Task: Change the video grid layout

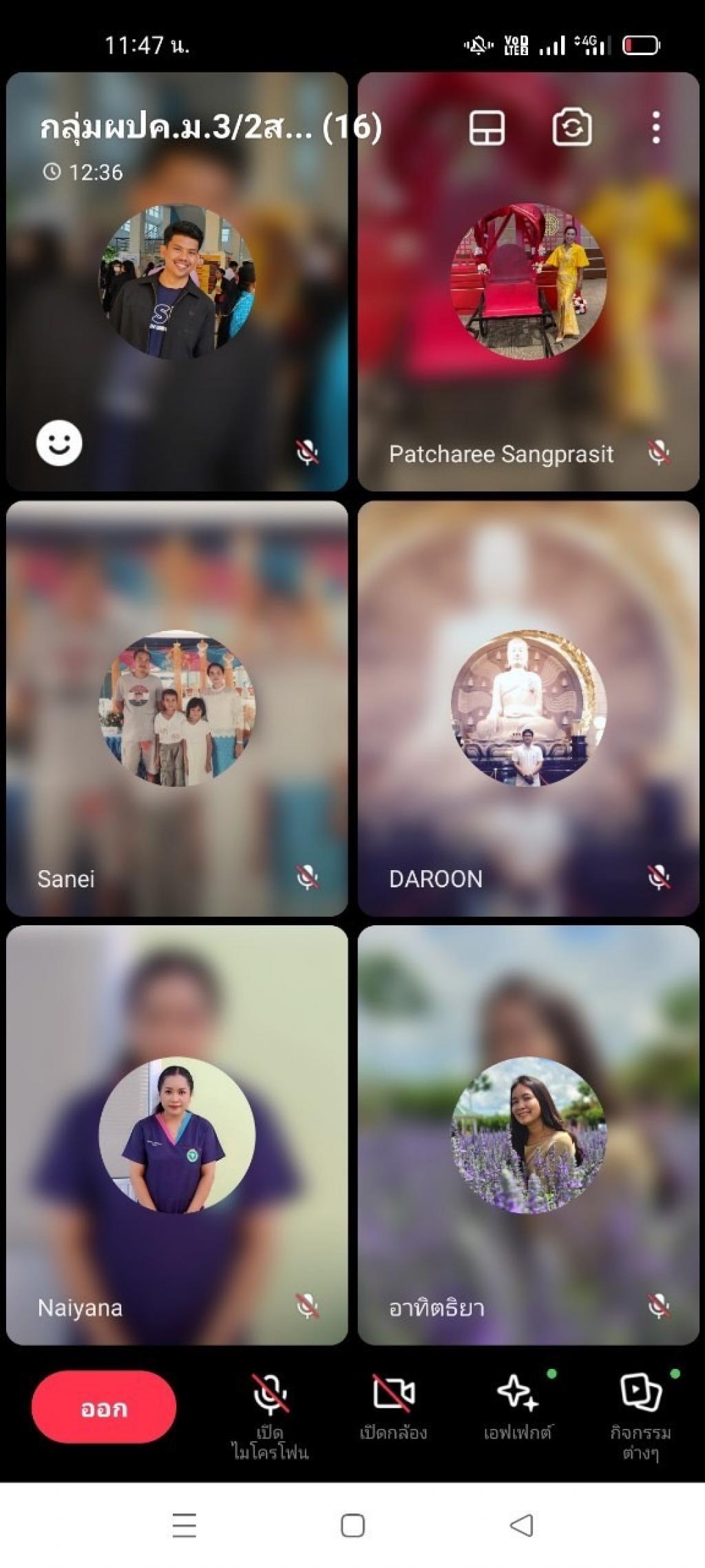Action: pyautogui.click(x=487, y=128)
